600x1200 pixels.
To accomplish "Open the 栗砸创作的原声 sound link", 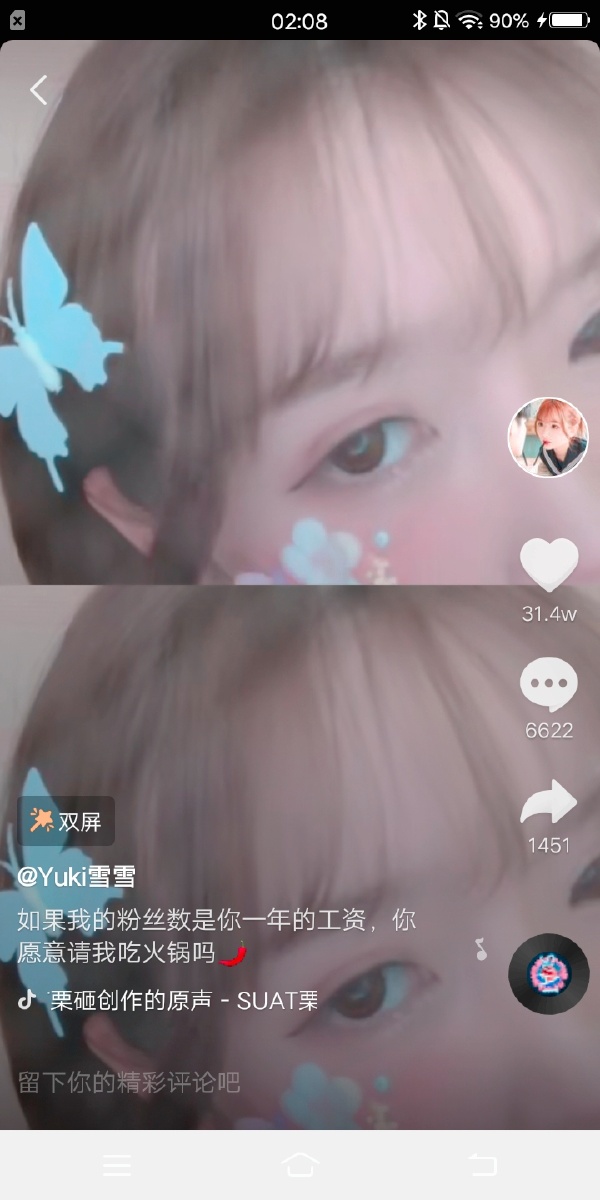I will (x=170, y=1000).
